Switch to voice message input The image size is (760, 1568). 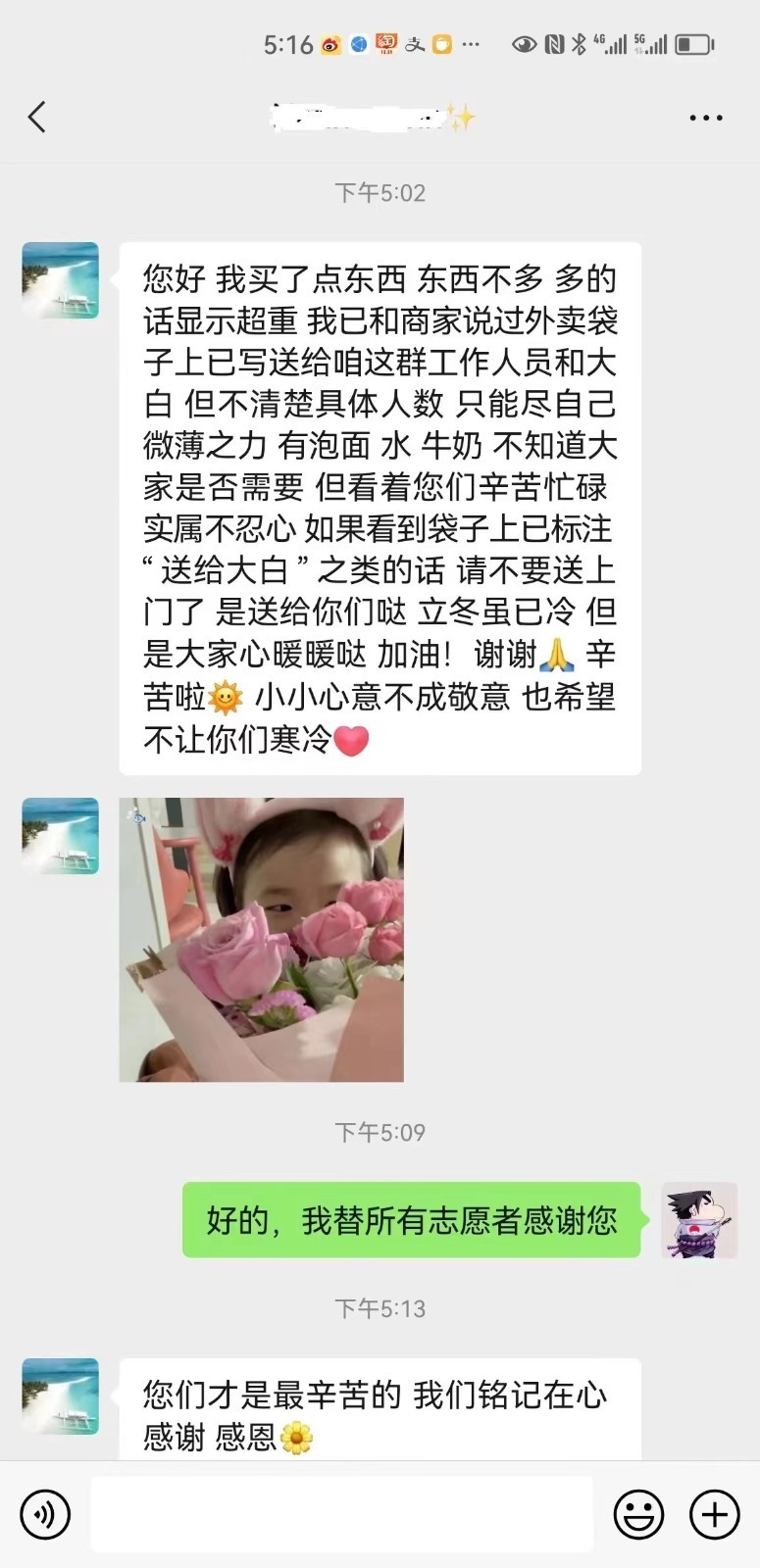tap(45, 1514)
